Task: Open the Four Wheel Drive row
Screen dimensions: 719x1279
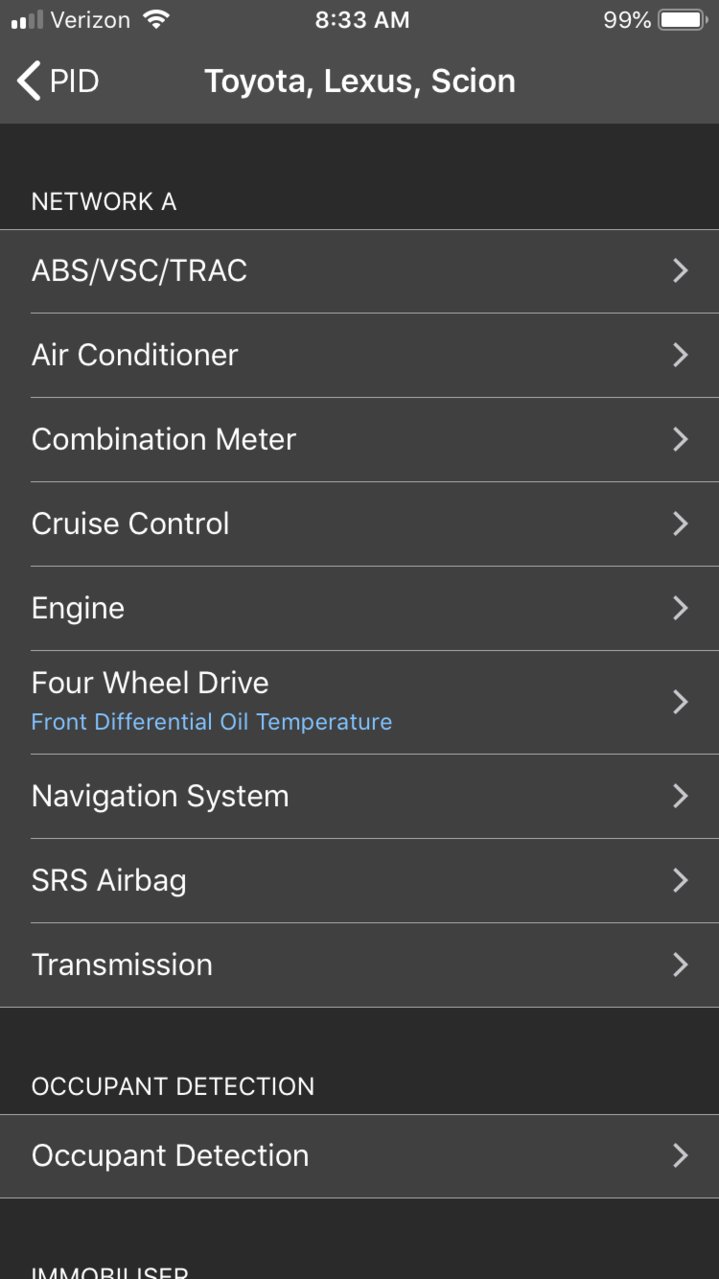Action: click(x=359, y=702)
